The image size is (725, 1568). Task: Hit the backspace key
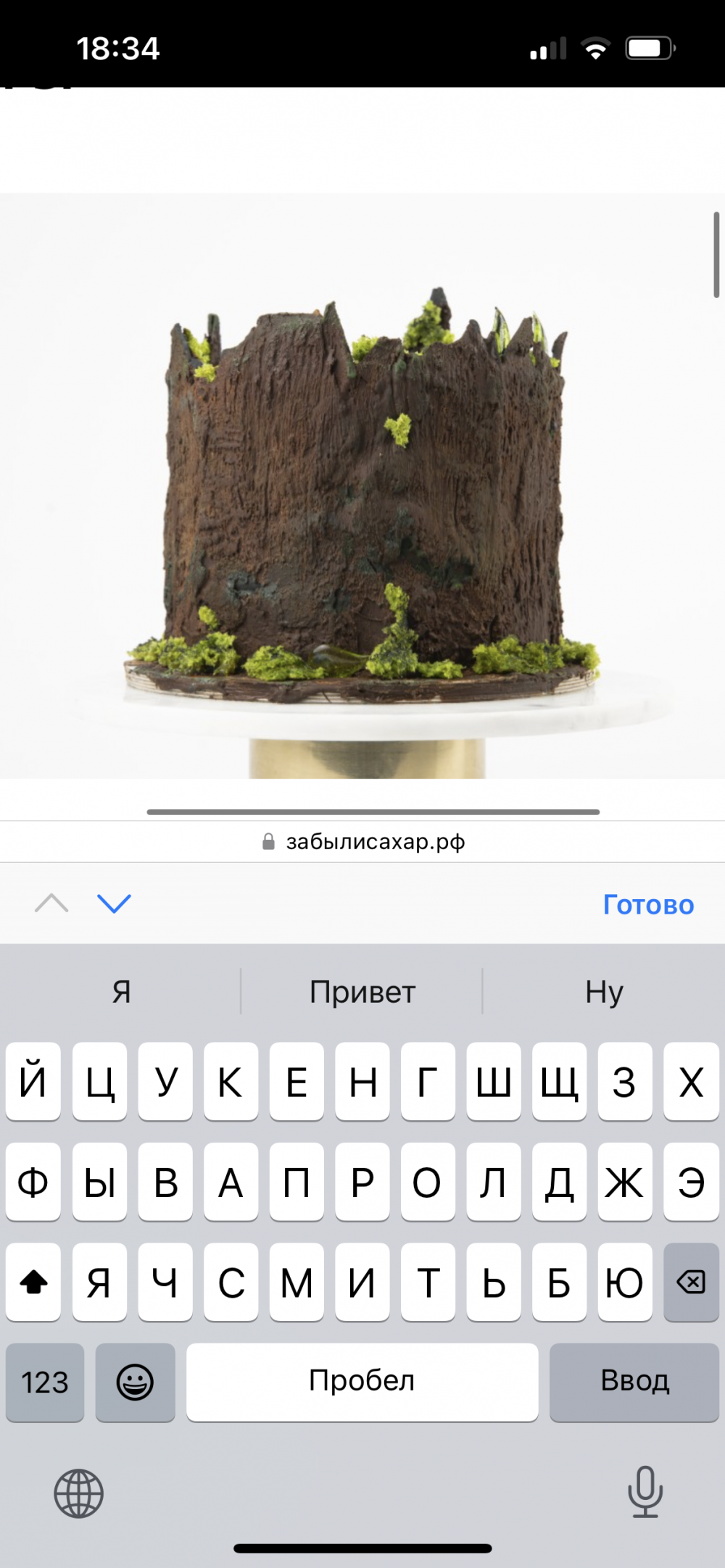(690, 1282)
